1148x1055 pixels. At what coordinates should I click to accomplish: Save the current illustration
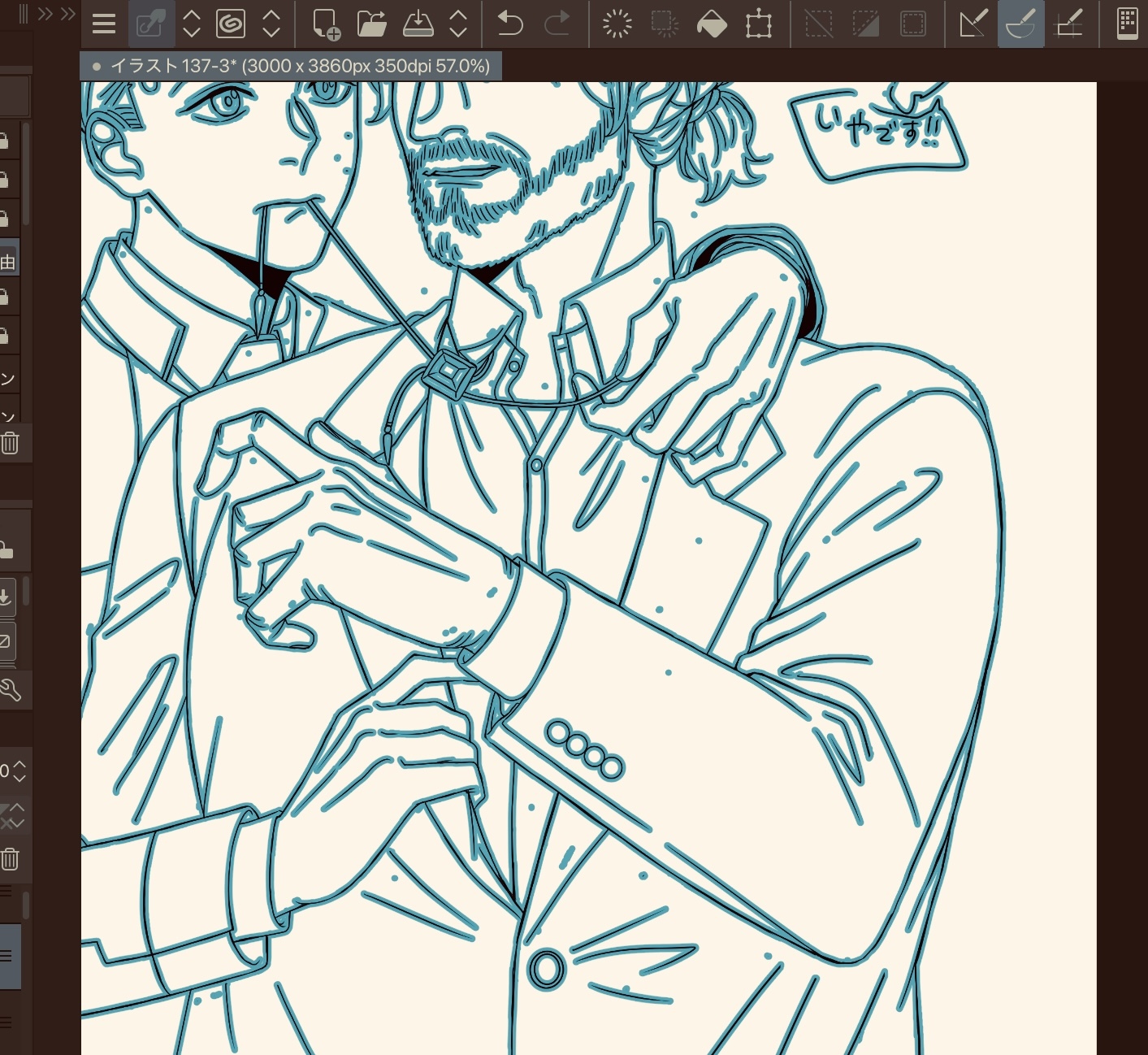tap(418, 24)
